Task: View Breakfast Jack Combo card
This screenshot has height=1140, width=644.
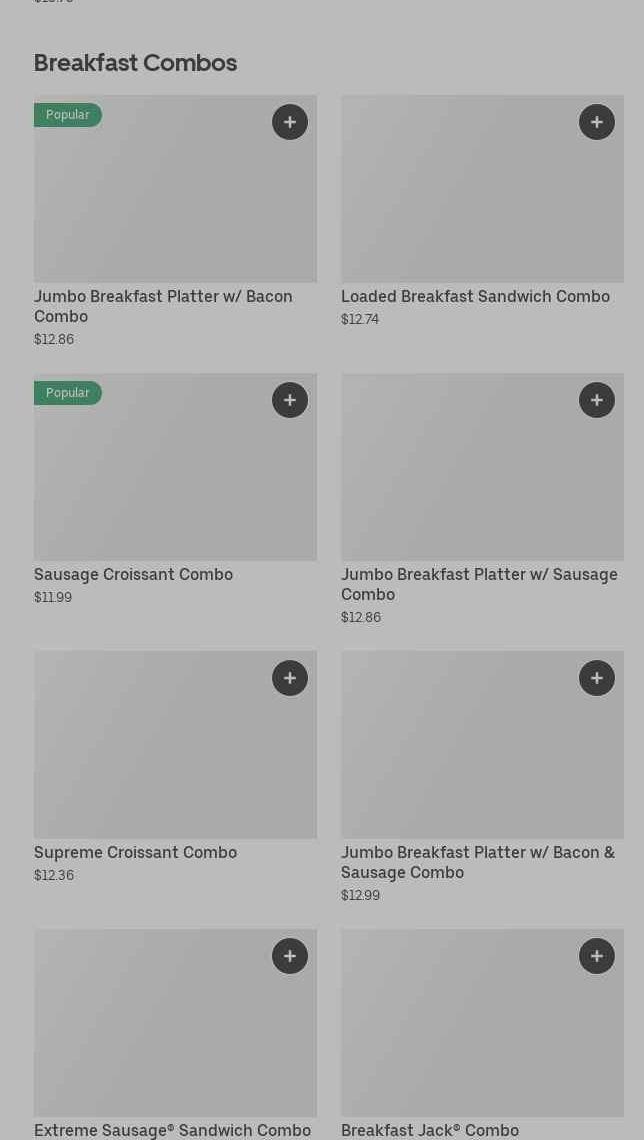Action: [x=482, y=1034]
